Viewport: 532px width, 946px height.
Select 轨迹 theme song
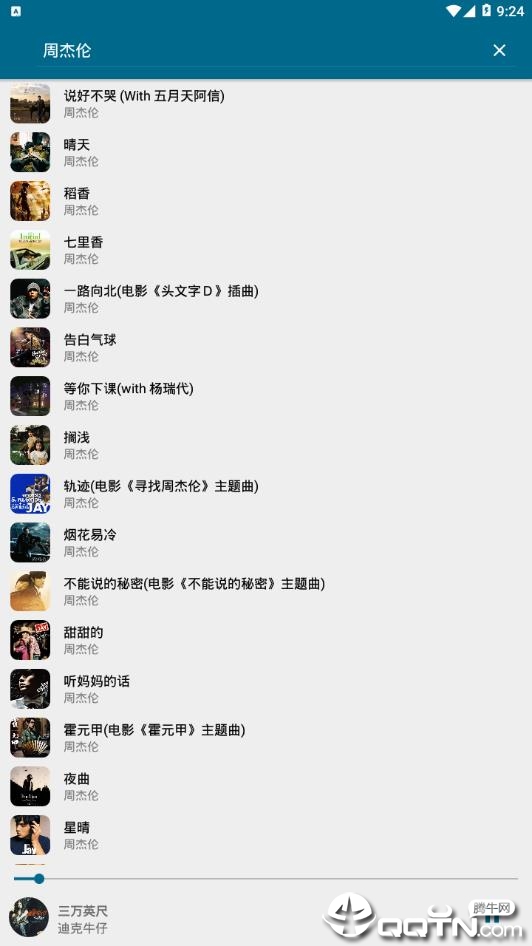(266, 494)
